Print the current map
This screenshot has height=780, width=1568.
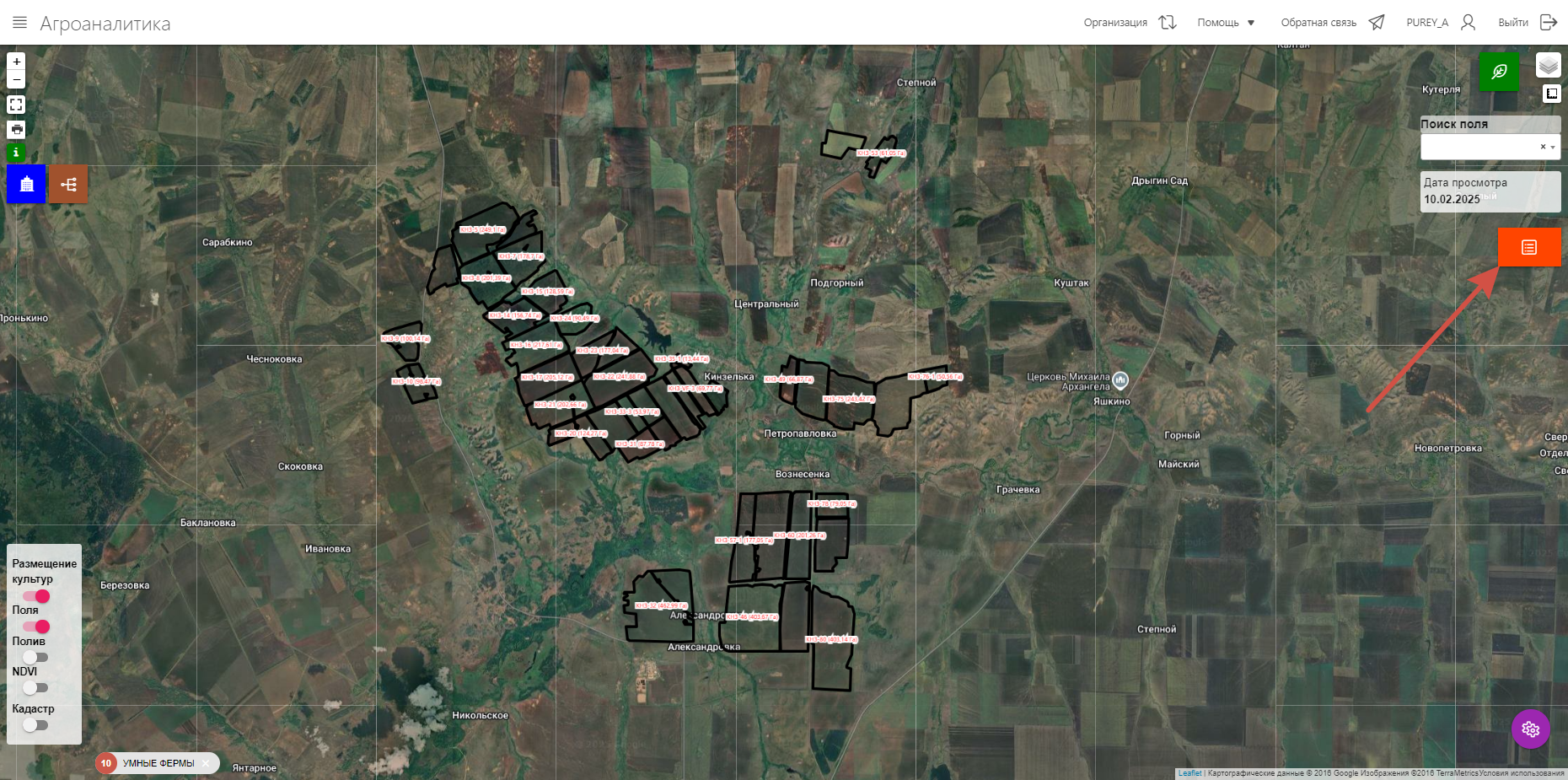[16, 129]
